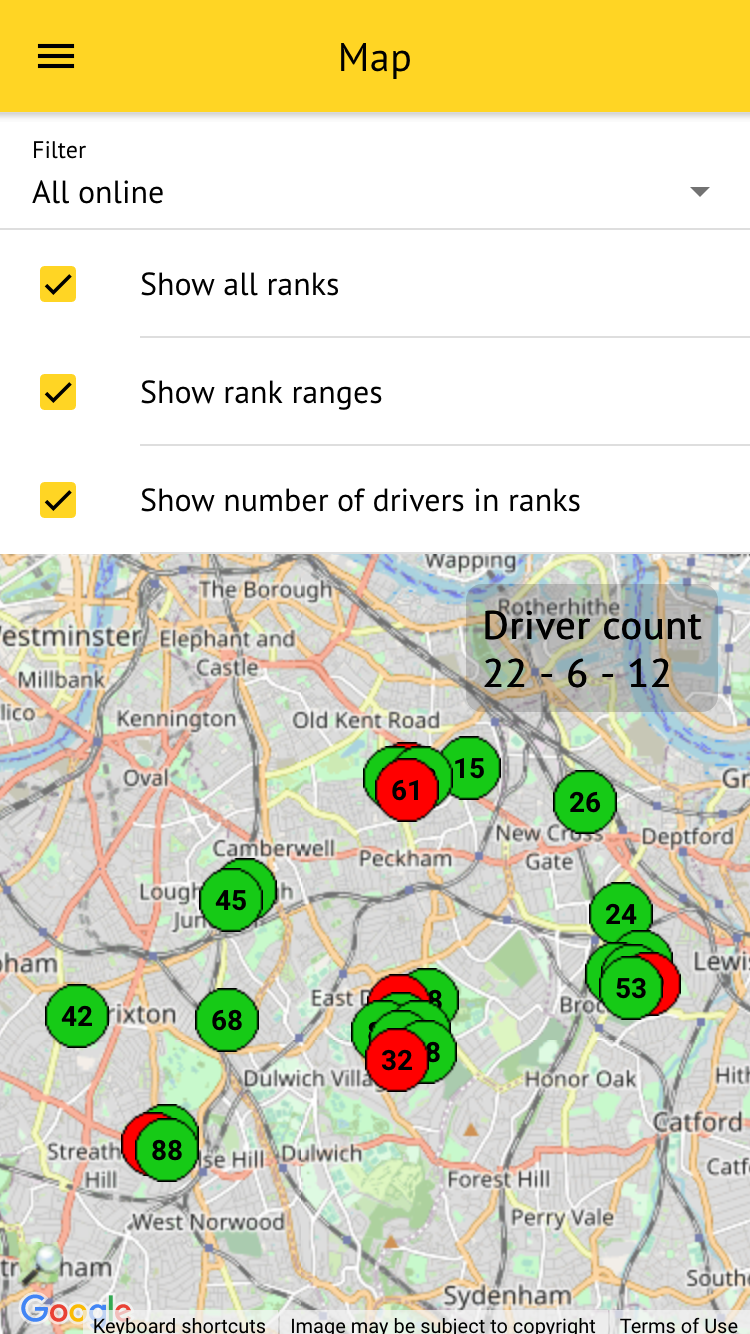The image size is (750, 1334).
Task: Uncheck Show all ranks
Action: point(58,285)
